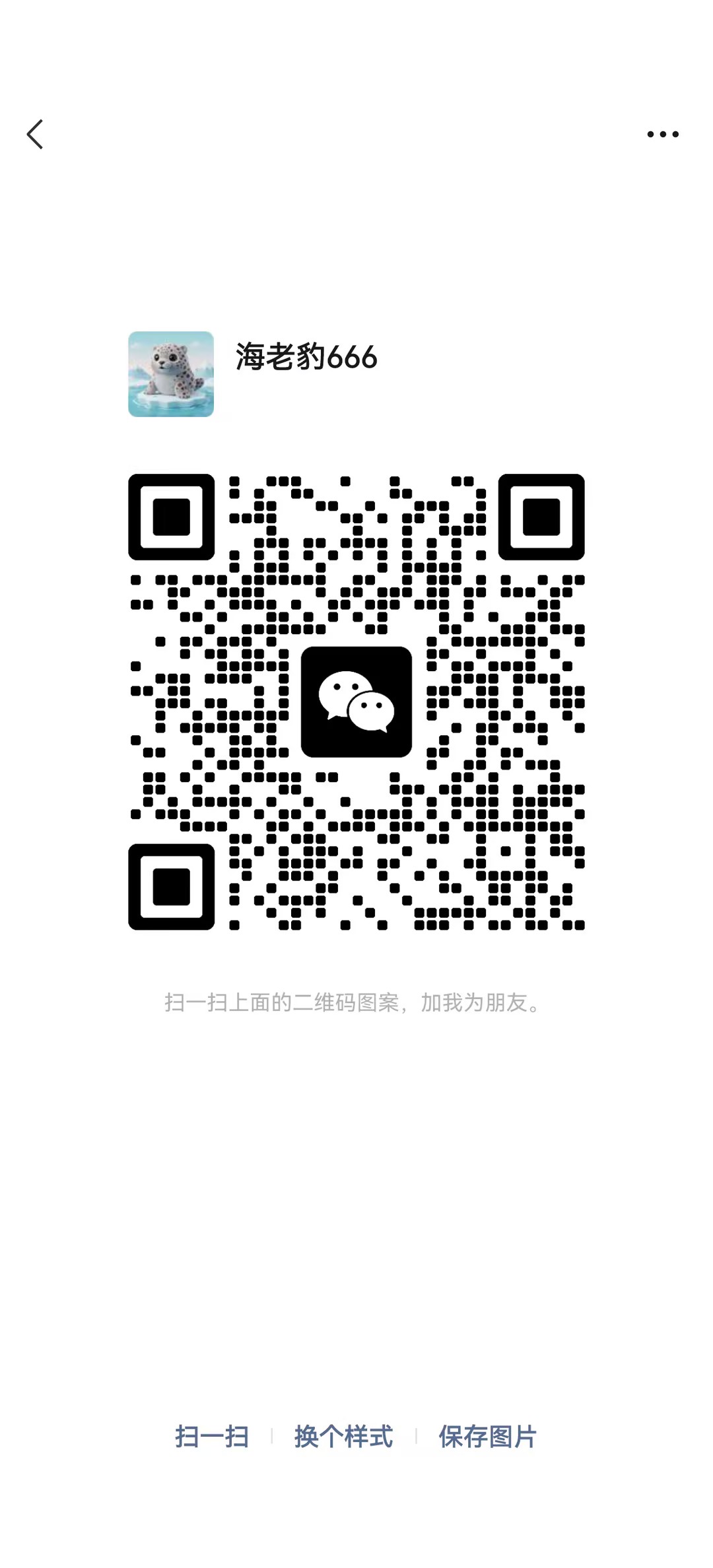Screen dimensions: 713x1568
Task: Click the divider between 扫一扫 and 换个样式
Action: (x=273, y=1437)
